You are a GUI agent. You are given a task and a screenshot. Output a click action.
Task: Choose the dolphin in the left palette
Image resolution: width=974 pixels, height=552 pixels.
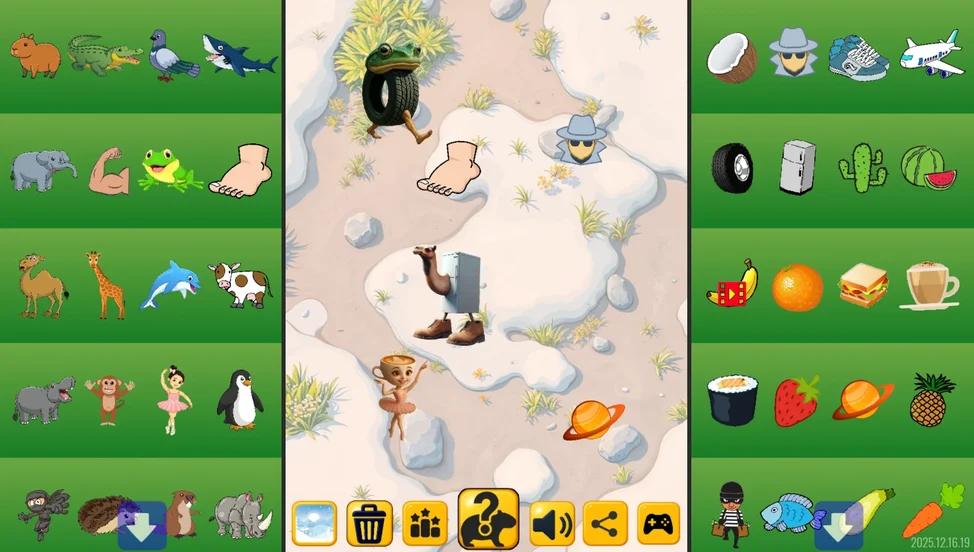pos(169,284)
